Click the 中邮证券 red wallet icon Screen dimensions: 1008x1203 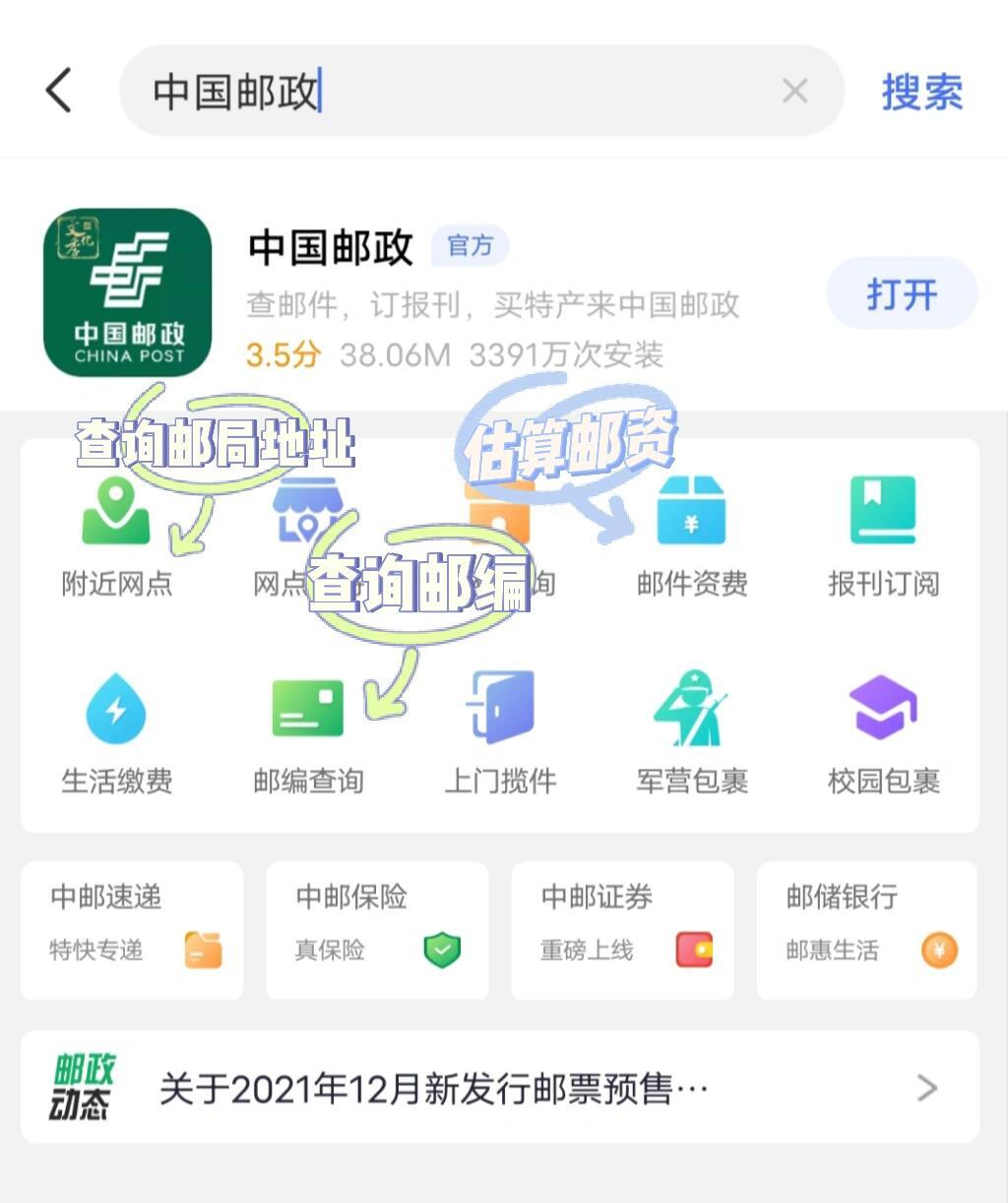pos(694,950)
